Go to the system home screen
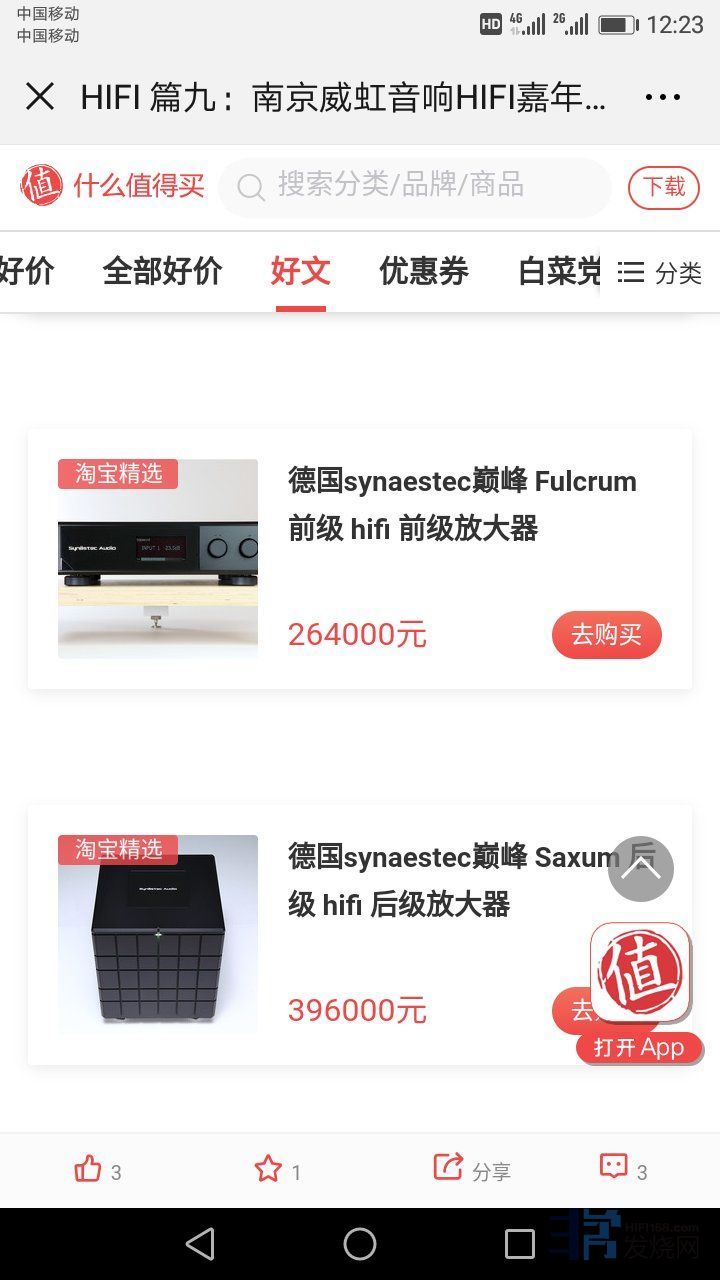 [x=360, y=1244]
